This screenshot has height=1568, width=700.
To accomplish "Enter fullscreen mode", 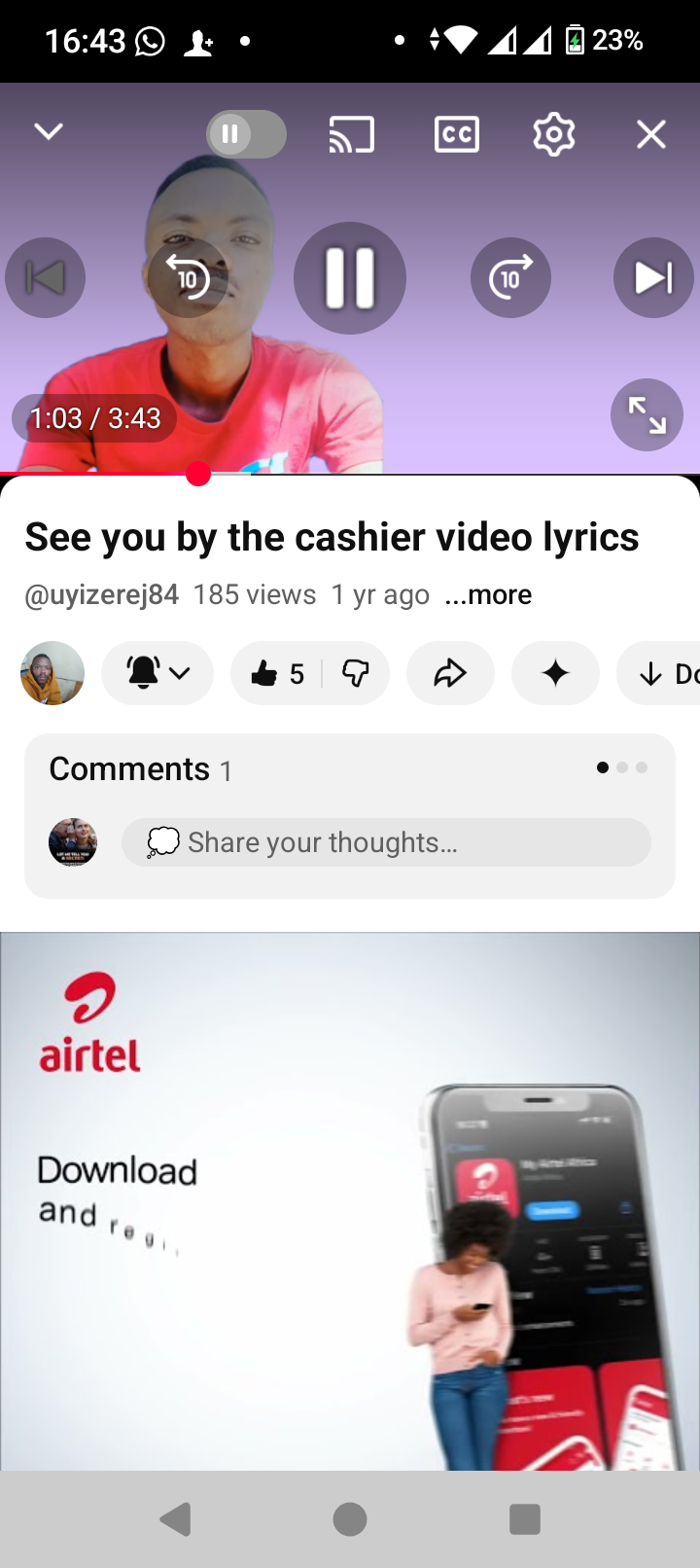I will 647,415.
